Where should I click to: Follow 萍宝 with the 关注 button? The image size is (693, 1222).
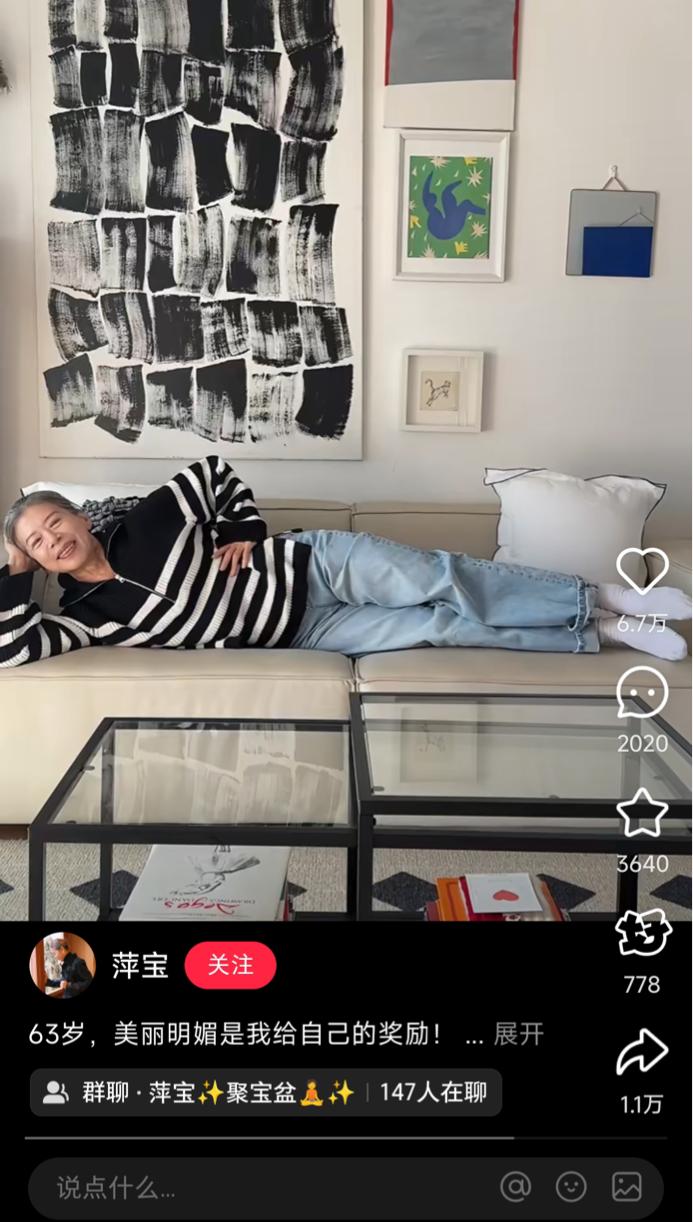pyautogui.click(x=230, y=965)
